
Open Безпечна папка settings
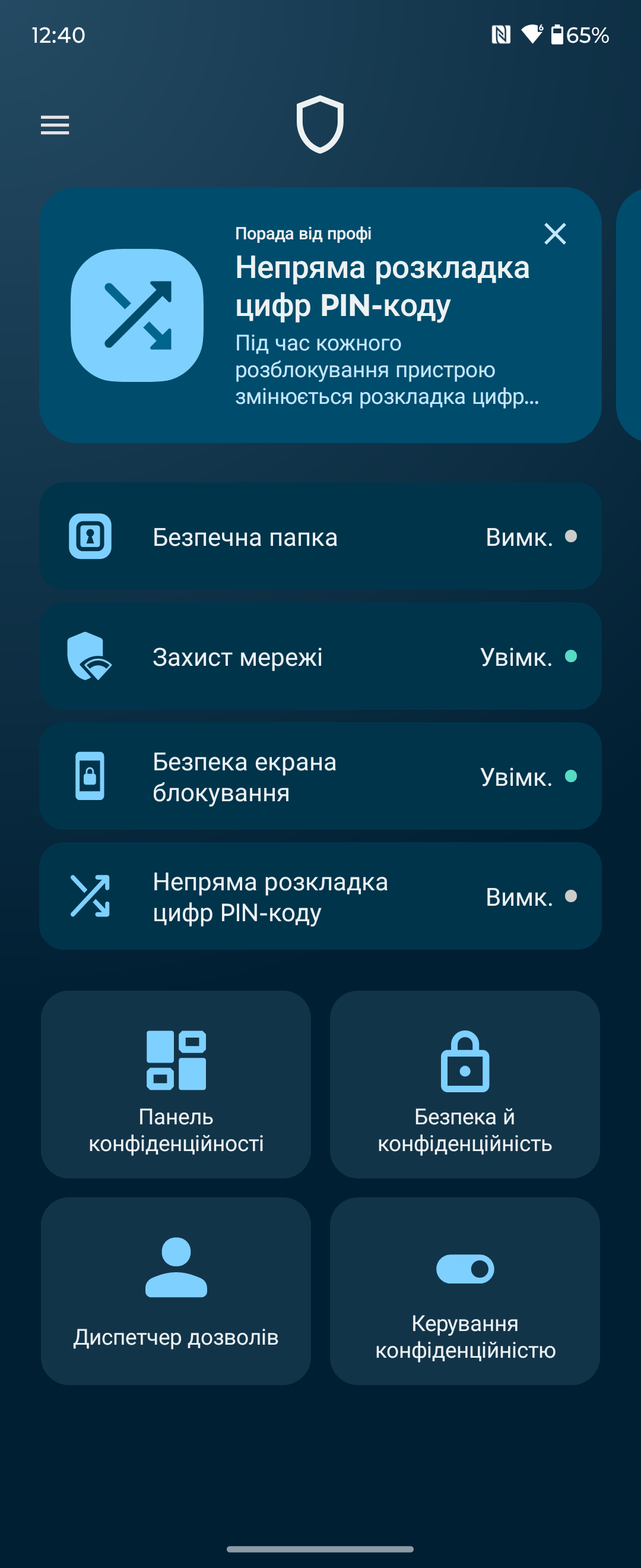(320, 536)
